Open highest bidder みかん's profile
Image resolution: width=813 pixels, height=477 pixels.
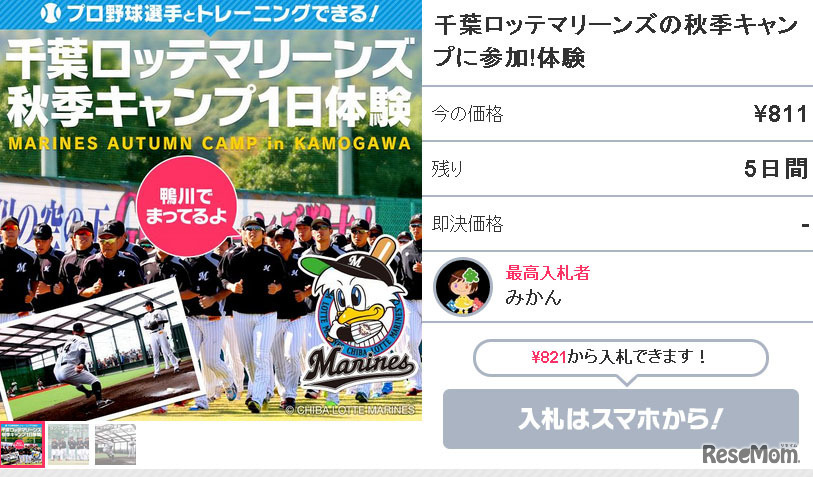(x=462, y=286)
